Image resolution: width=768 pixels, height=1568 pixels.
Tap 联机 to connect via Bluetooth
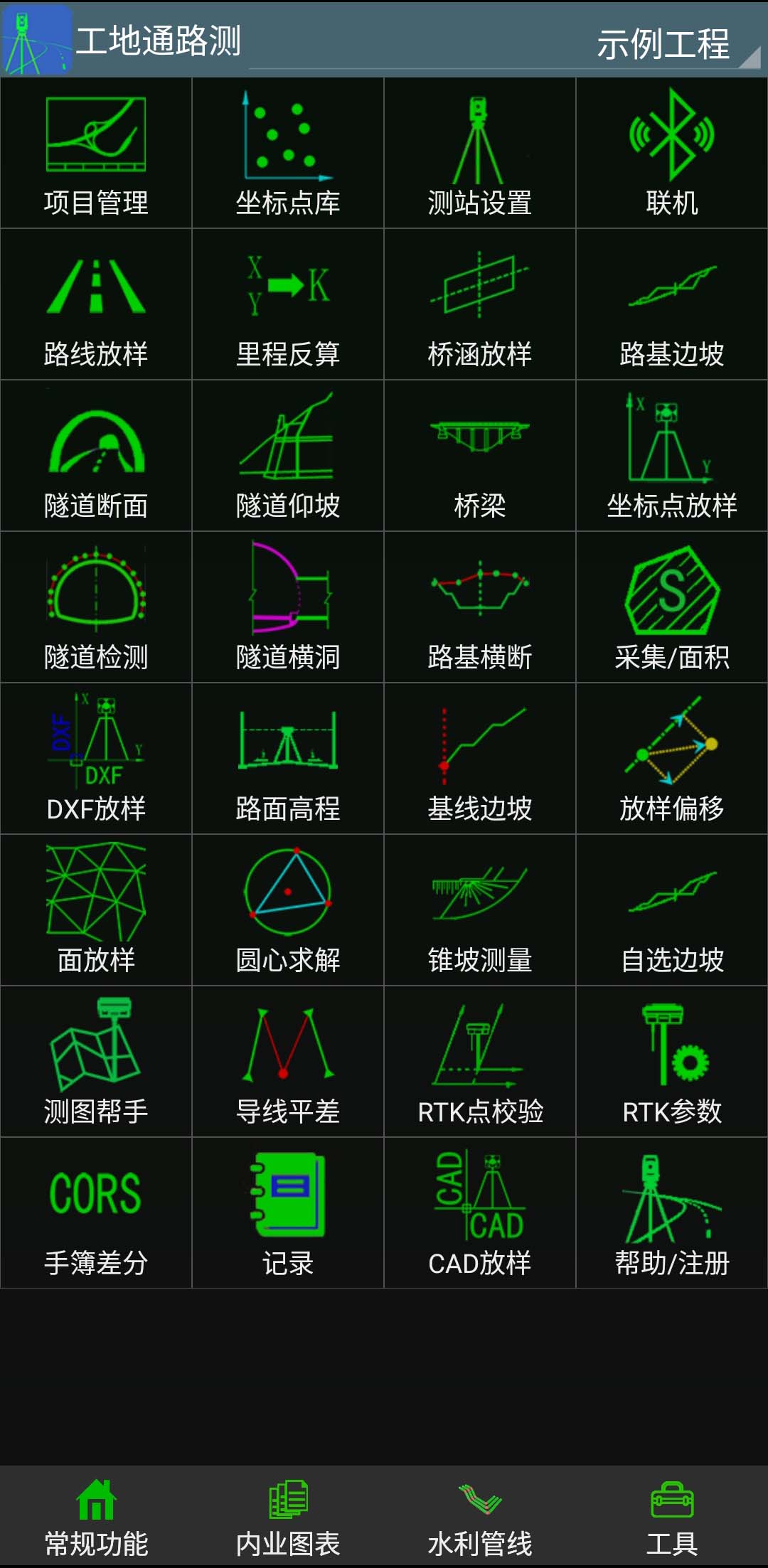pos(672,154)
